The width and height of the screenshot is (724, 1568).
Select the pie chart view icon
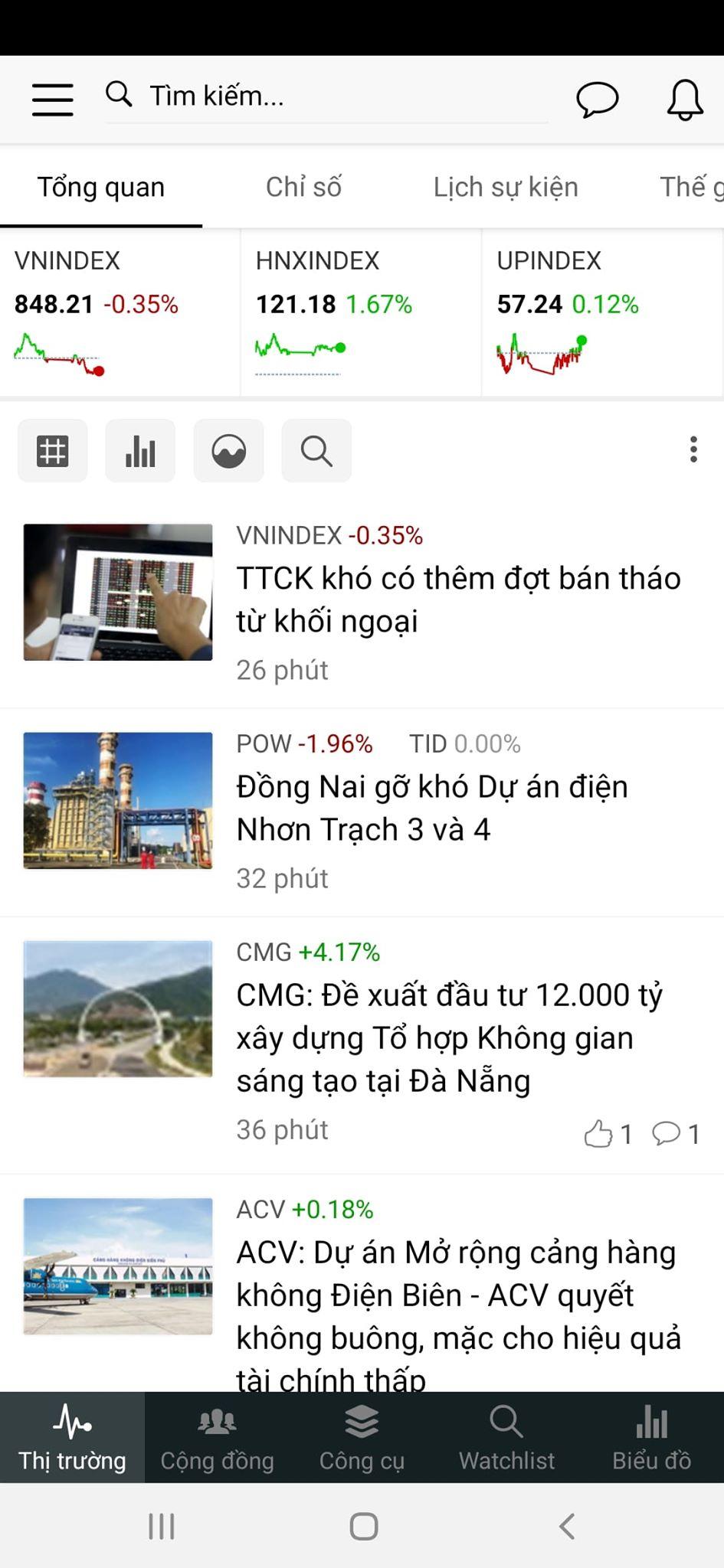[x=228, y=451]
